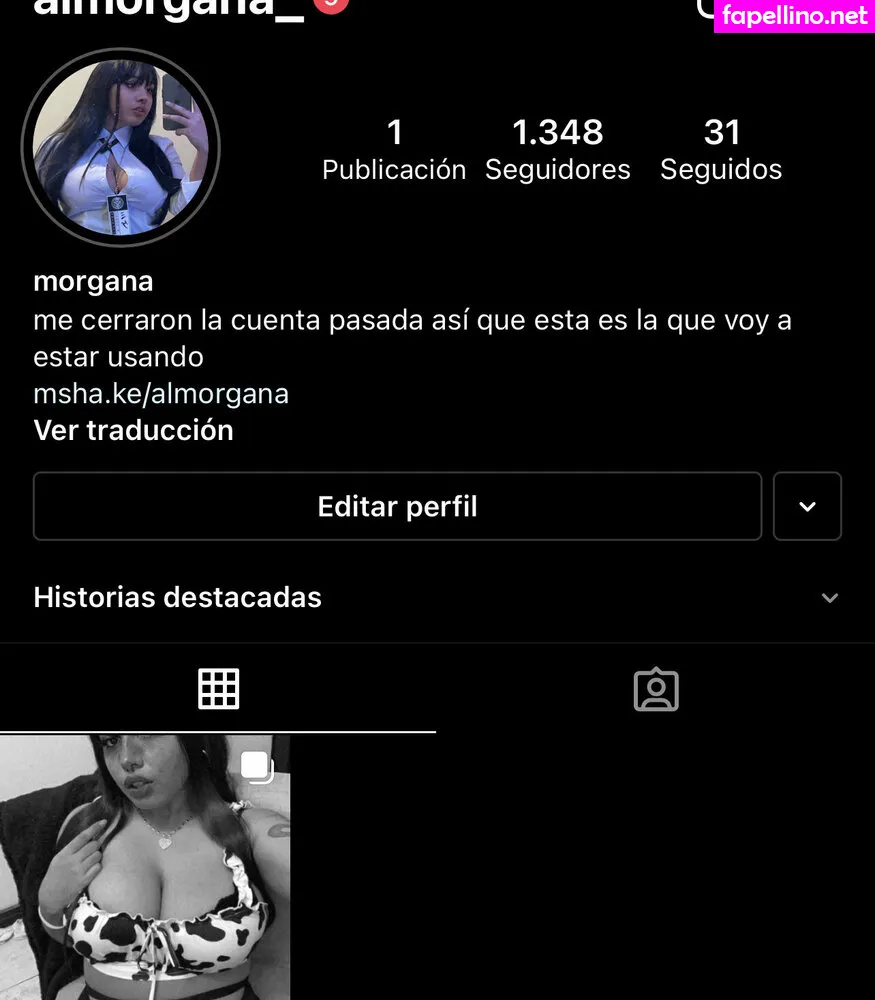Open the profile picture

(x=120, y=148)
